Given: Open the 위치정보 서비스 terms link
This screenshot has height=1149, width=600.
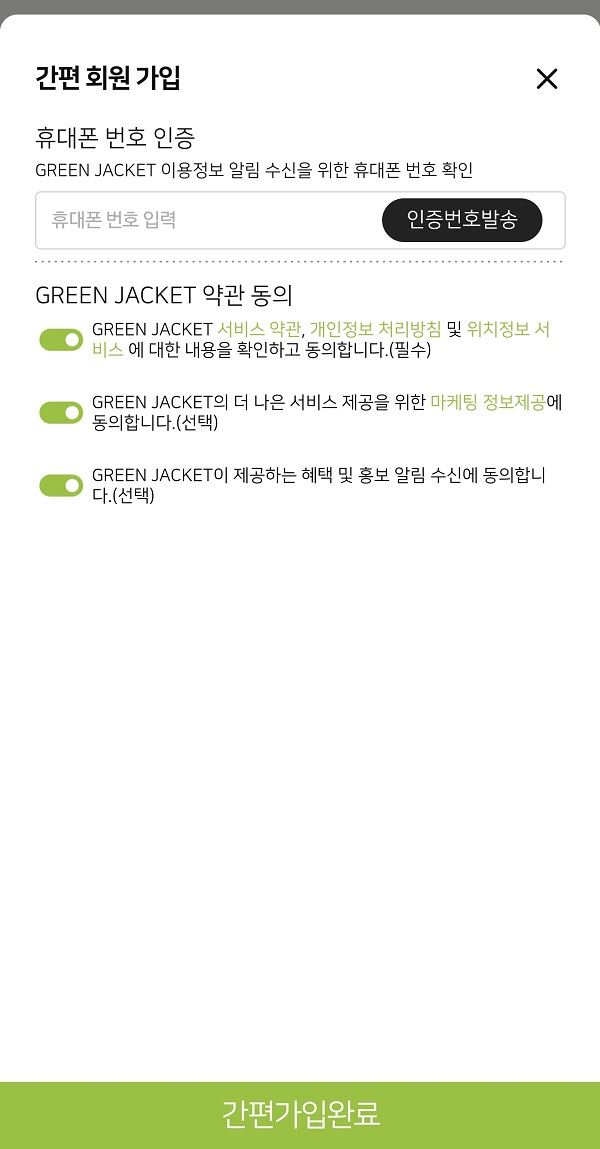Looking at the screenshot, I should (508, 330).
